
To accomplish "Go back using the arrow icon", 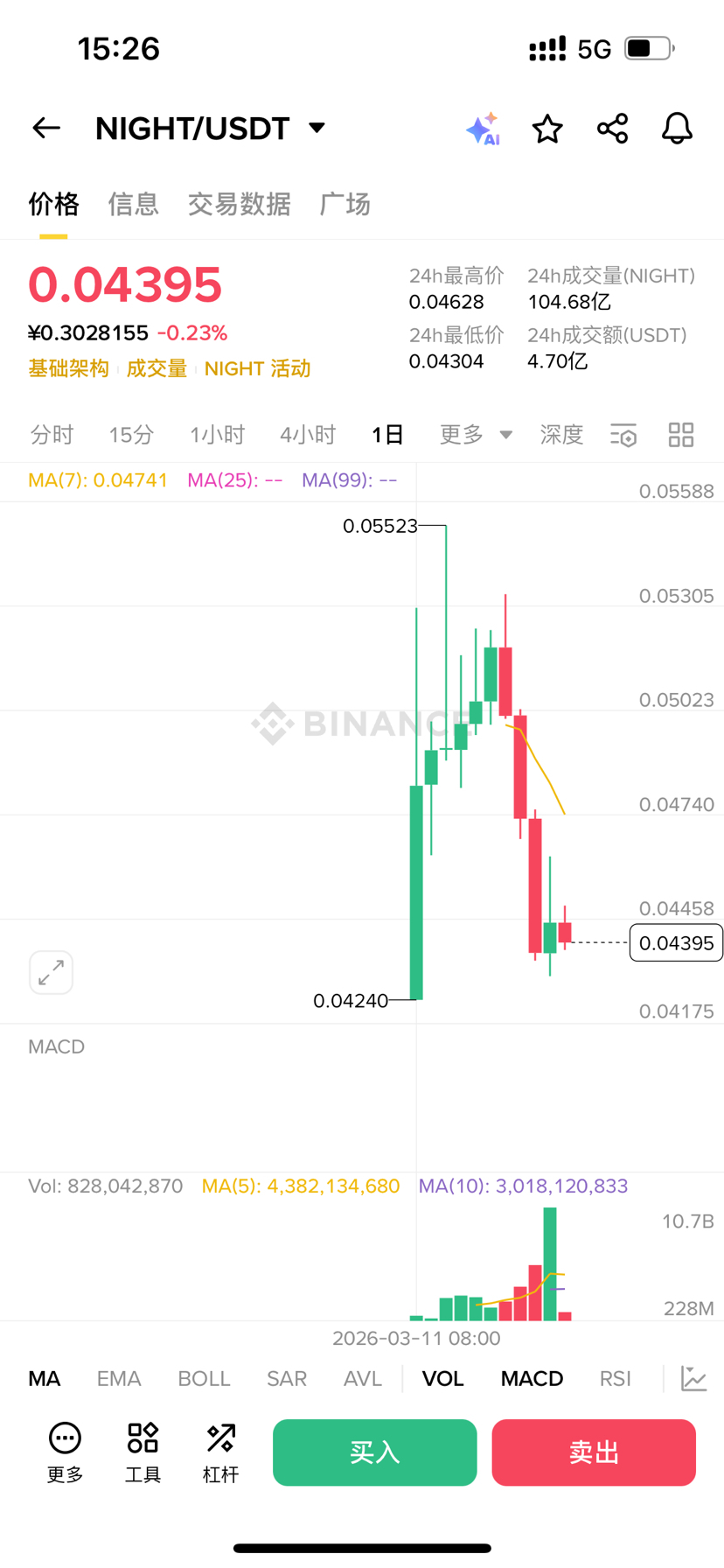I will pyautogui.click(x=46, y=129).
